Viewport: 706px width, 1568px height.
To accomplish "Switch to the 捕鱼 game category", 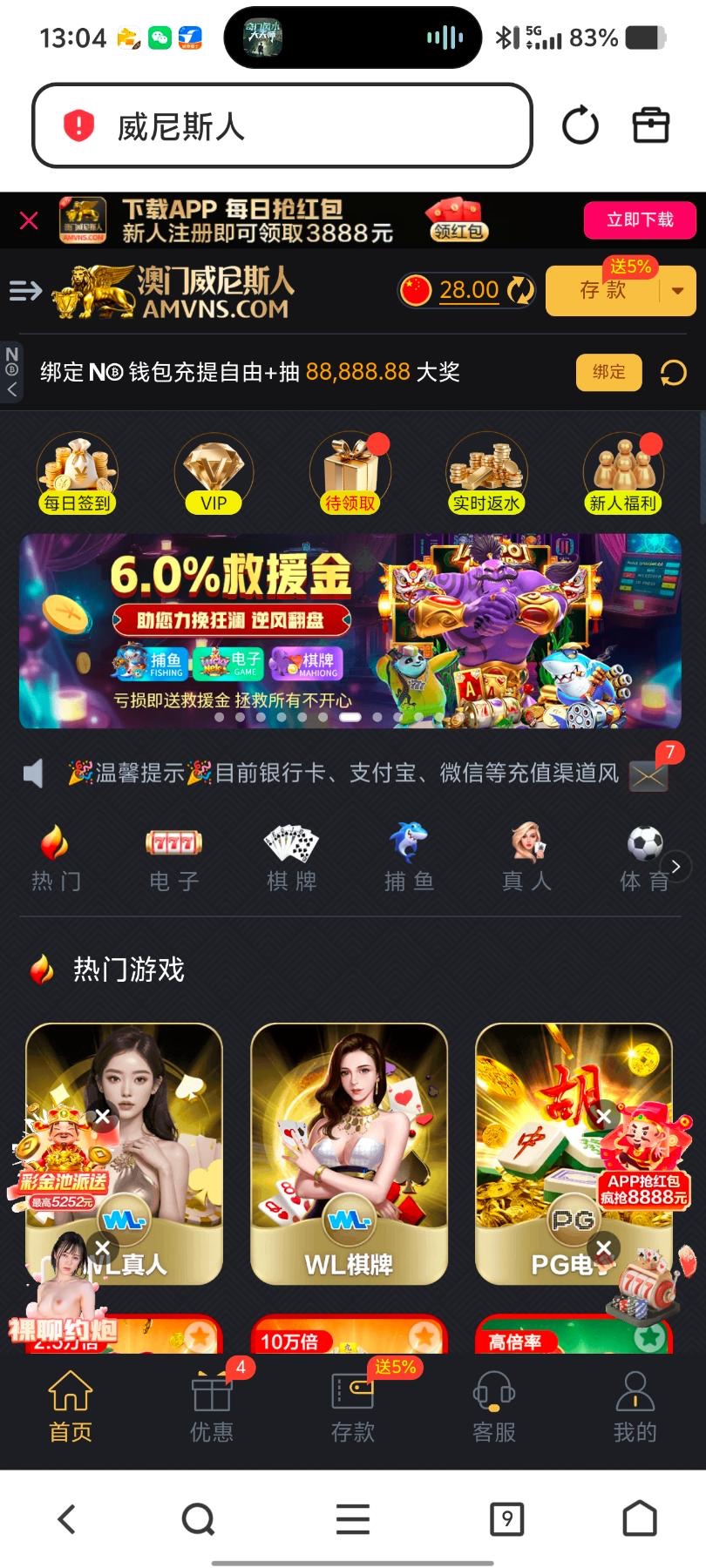I will [x=409, y=858].
